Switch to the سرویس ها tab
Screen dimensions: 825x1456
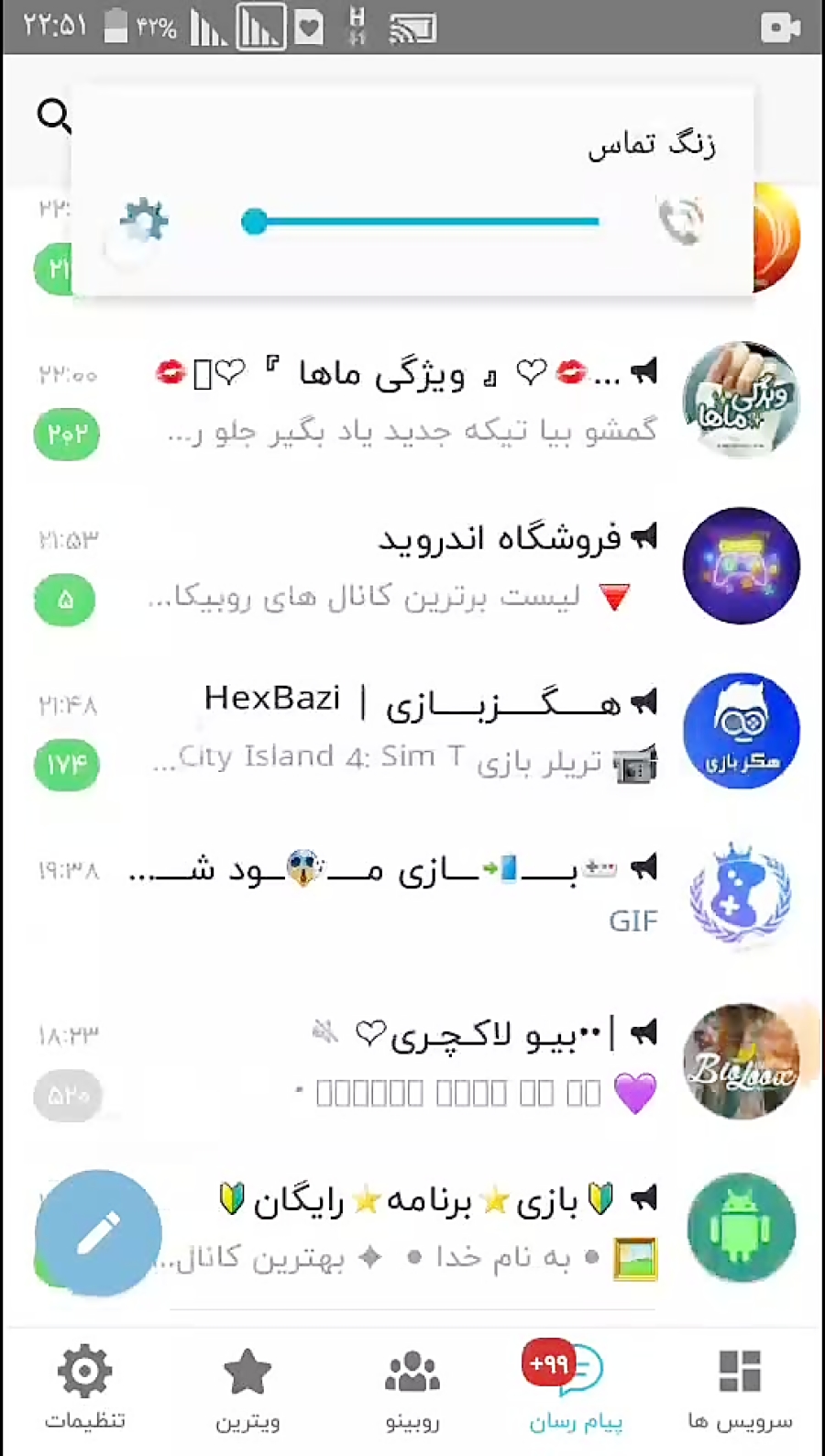[x=740, y=1386]
